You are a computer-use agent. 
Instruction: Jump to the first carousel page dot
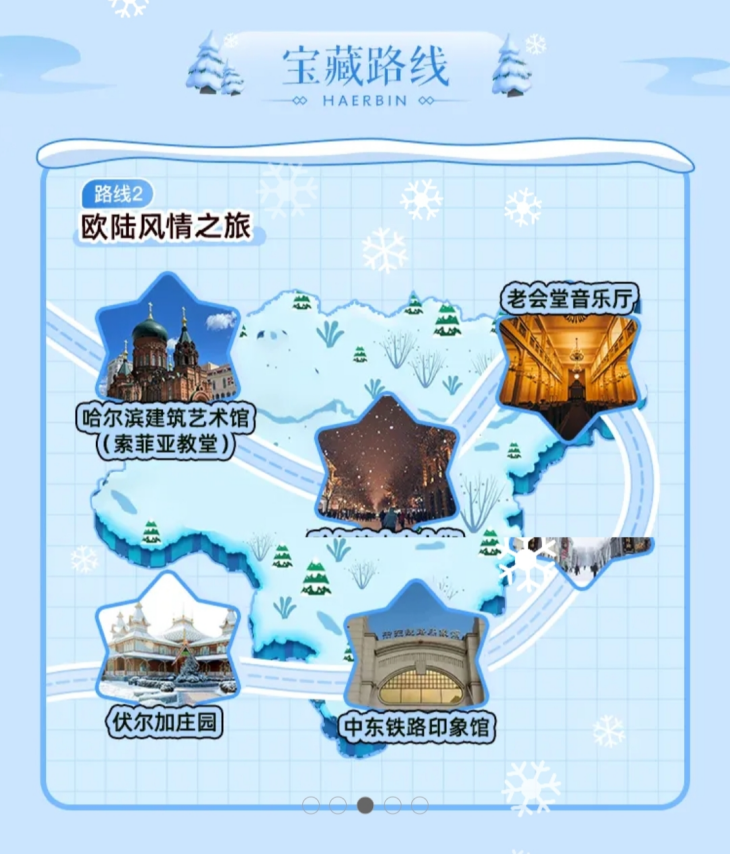click(x=311, y=805)
